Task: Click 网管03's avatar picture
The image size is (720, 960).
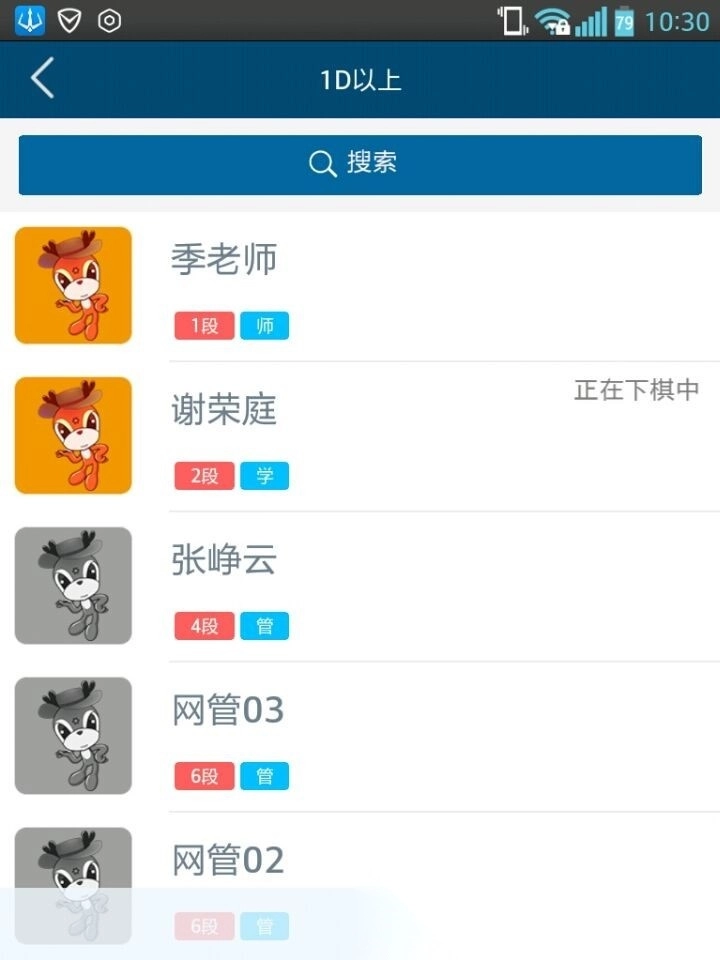Action: 72,735
